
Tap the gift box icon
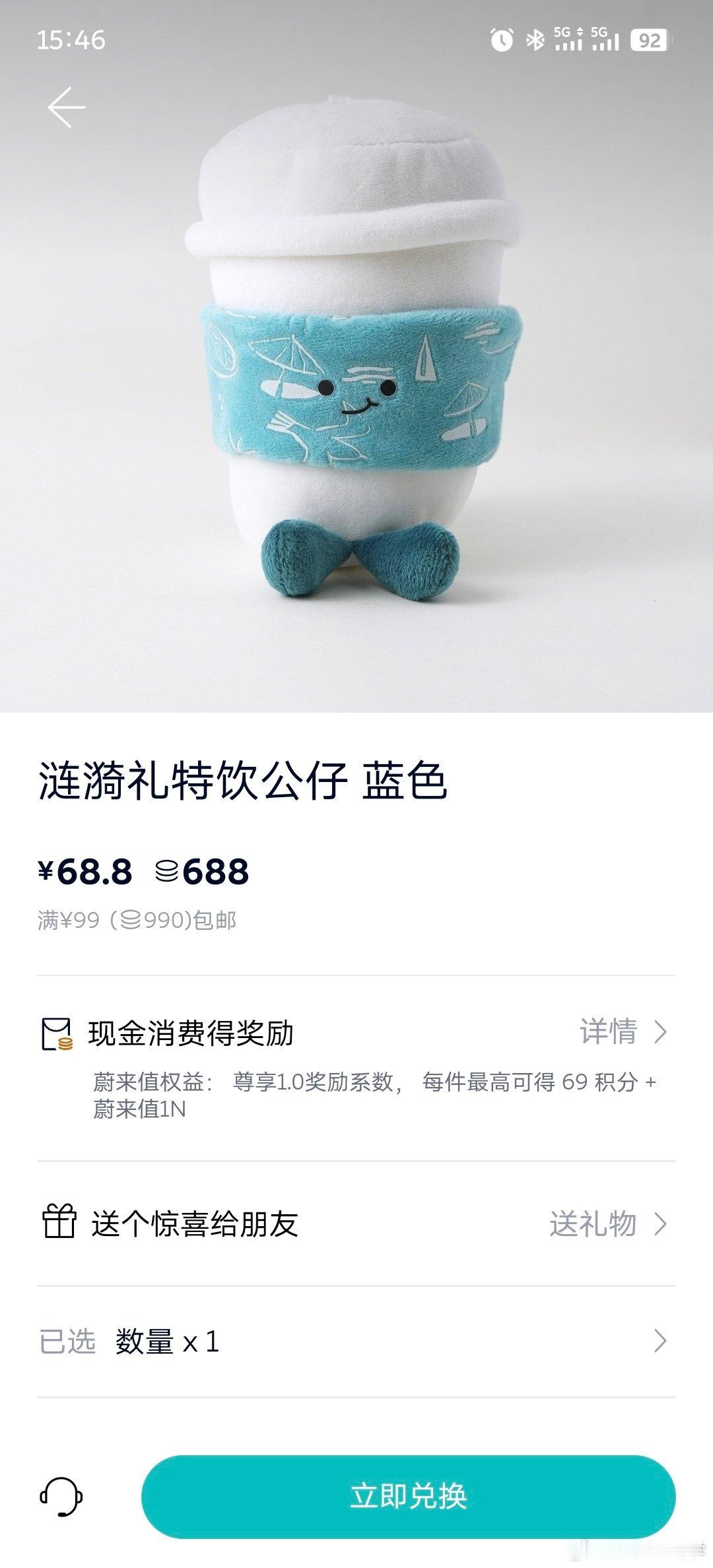coord(59,1222)
